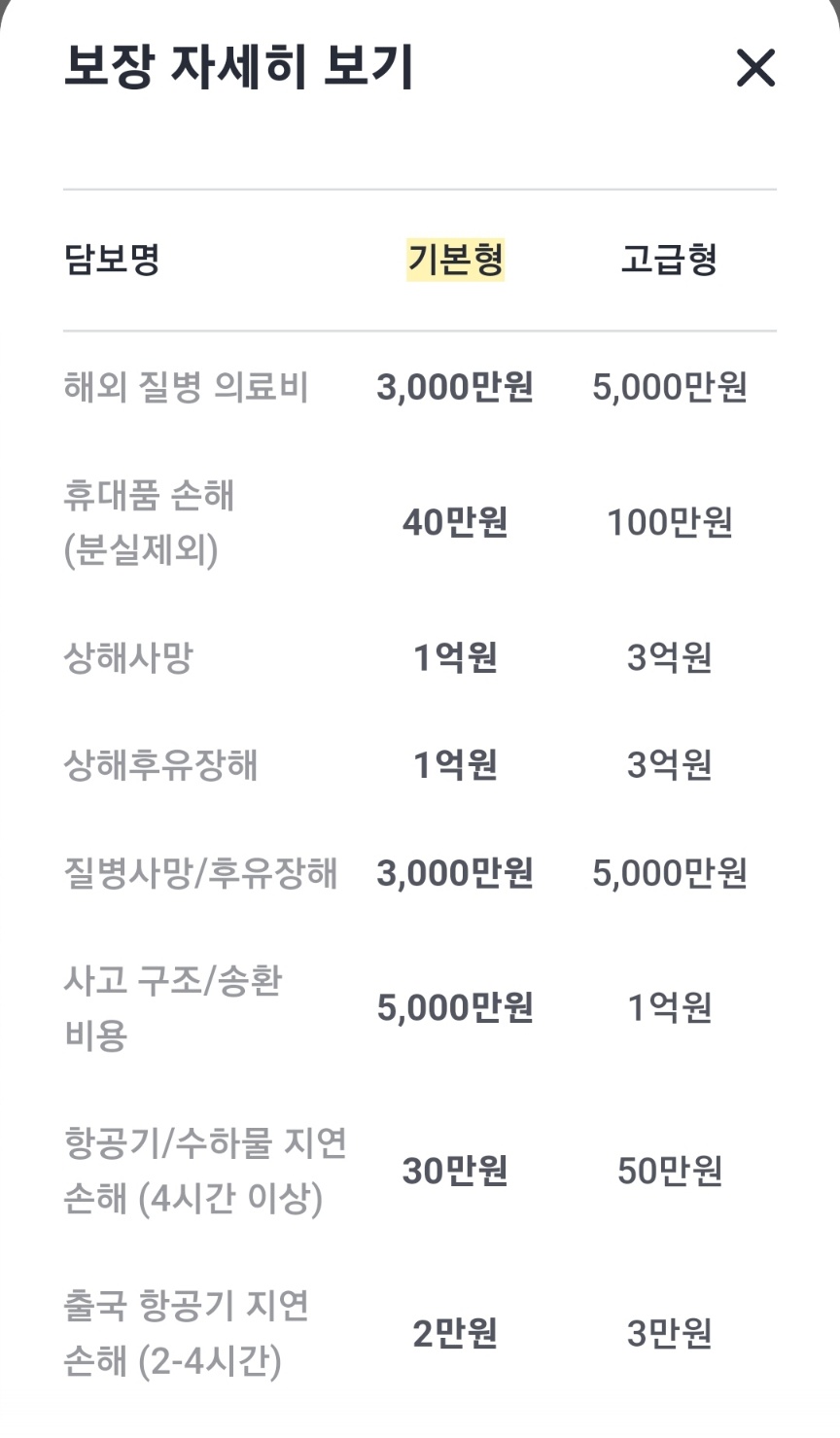This screenshot has width=840, height=1438.
Task: Click the 3억원 premium accidental death value
Action: [670, 658]
